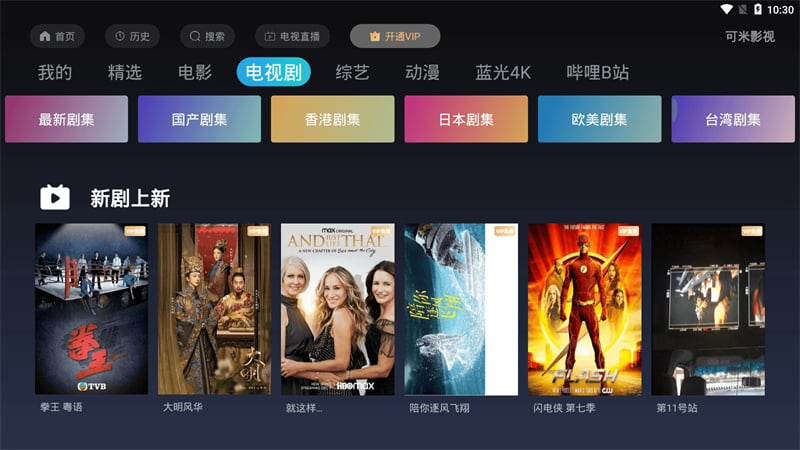This screenshot has height=450, width=800.
Task: Switch to the 我的 tab
Action: pos(55,72)
